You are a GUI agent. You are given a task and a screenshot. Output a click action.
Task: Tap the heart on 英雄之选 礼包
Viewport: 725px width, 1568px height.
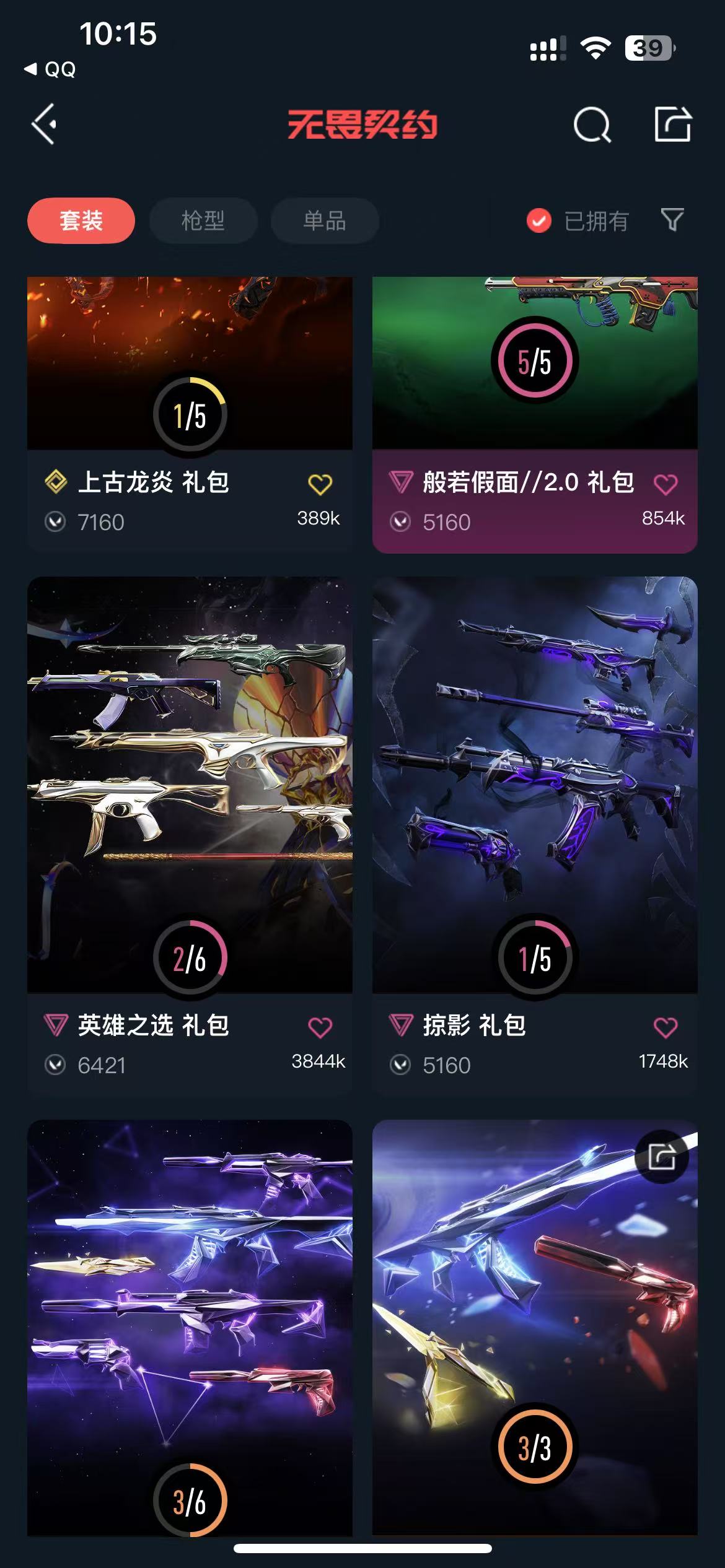point(320,1027)
